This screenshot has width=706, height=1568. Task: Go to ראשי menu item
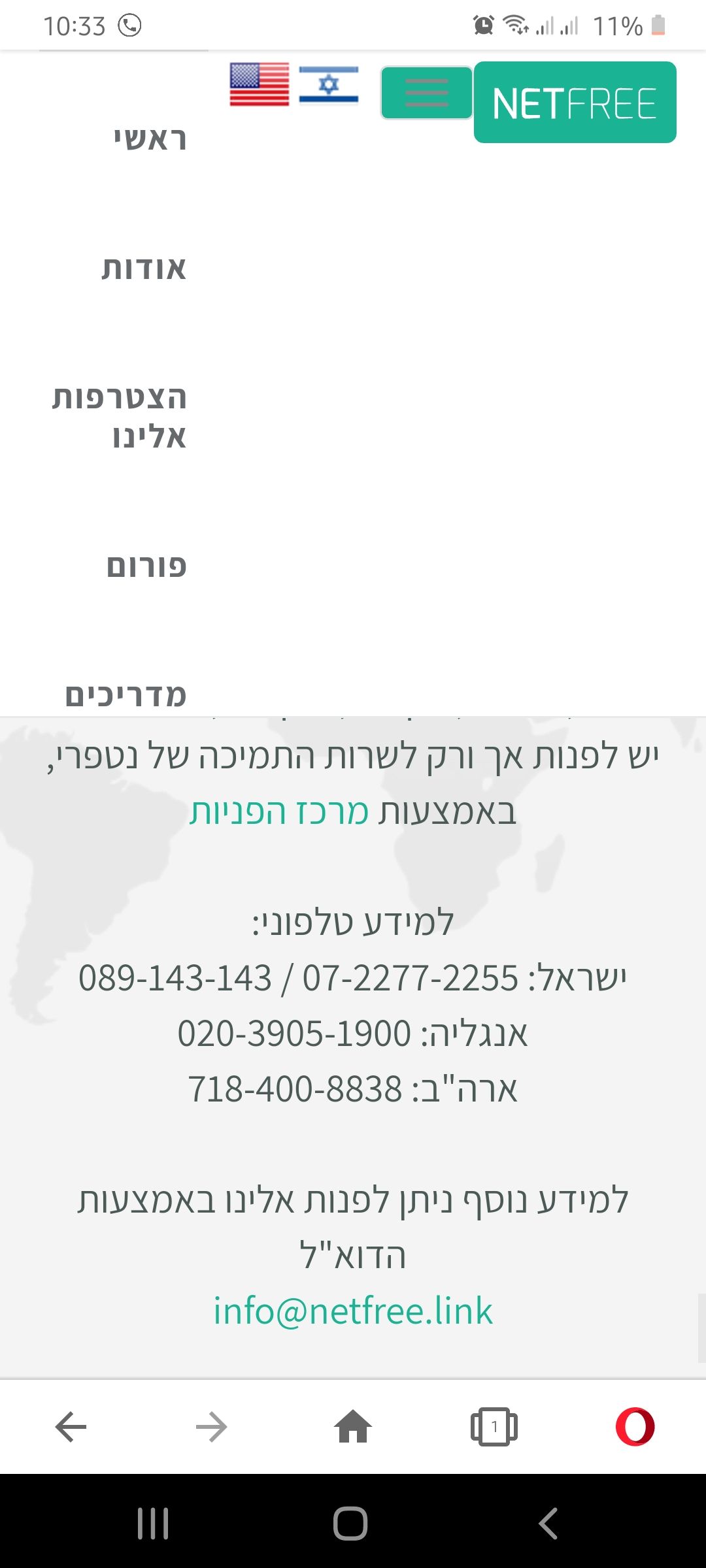point(150,139)
